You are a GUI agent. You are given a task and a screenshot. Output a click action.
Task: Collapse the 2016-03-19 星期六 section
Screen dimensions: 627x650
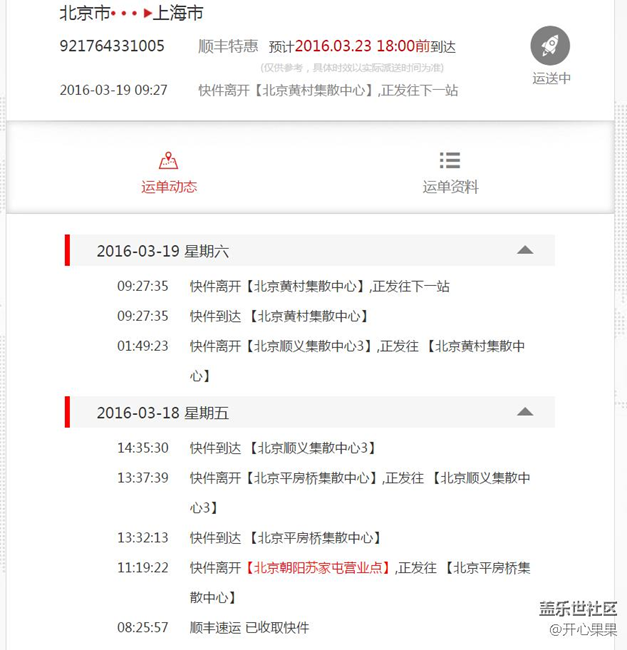525,250
